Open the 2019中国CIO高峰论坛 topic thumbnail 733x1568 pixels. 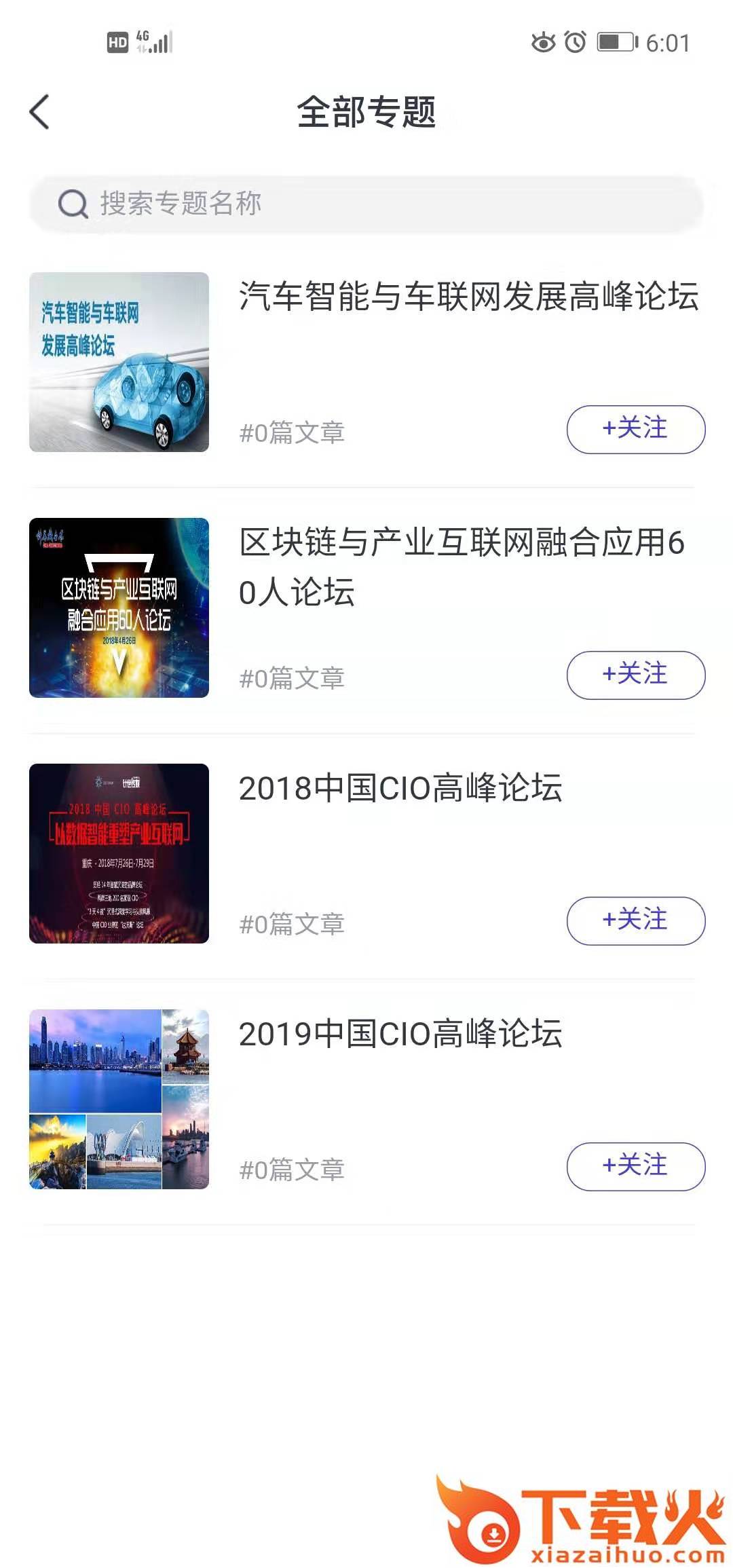pyautogui.click(x=119, y=1100)
